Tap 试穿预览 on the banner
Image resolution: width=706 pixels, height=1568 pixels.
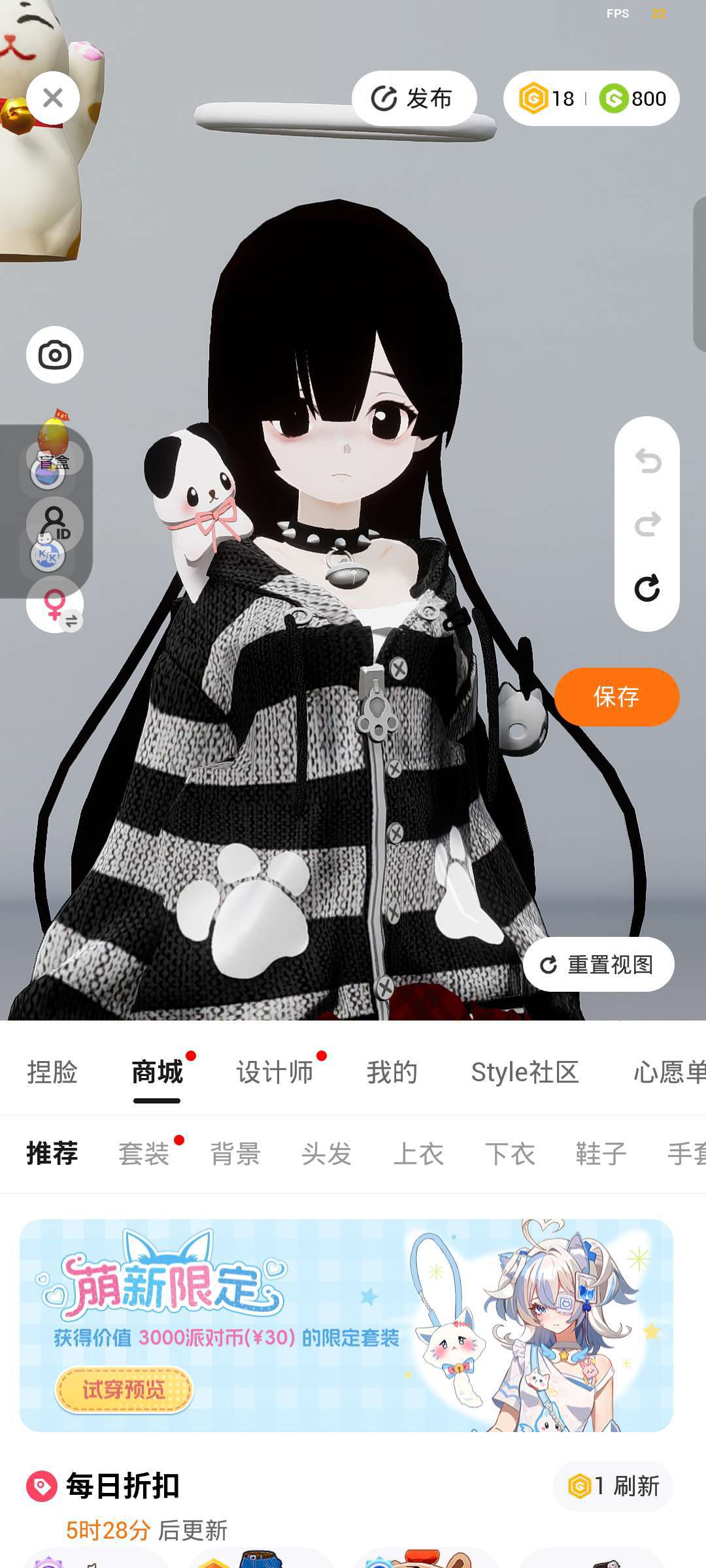click(x=124, y=1390)
